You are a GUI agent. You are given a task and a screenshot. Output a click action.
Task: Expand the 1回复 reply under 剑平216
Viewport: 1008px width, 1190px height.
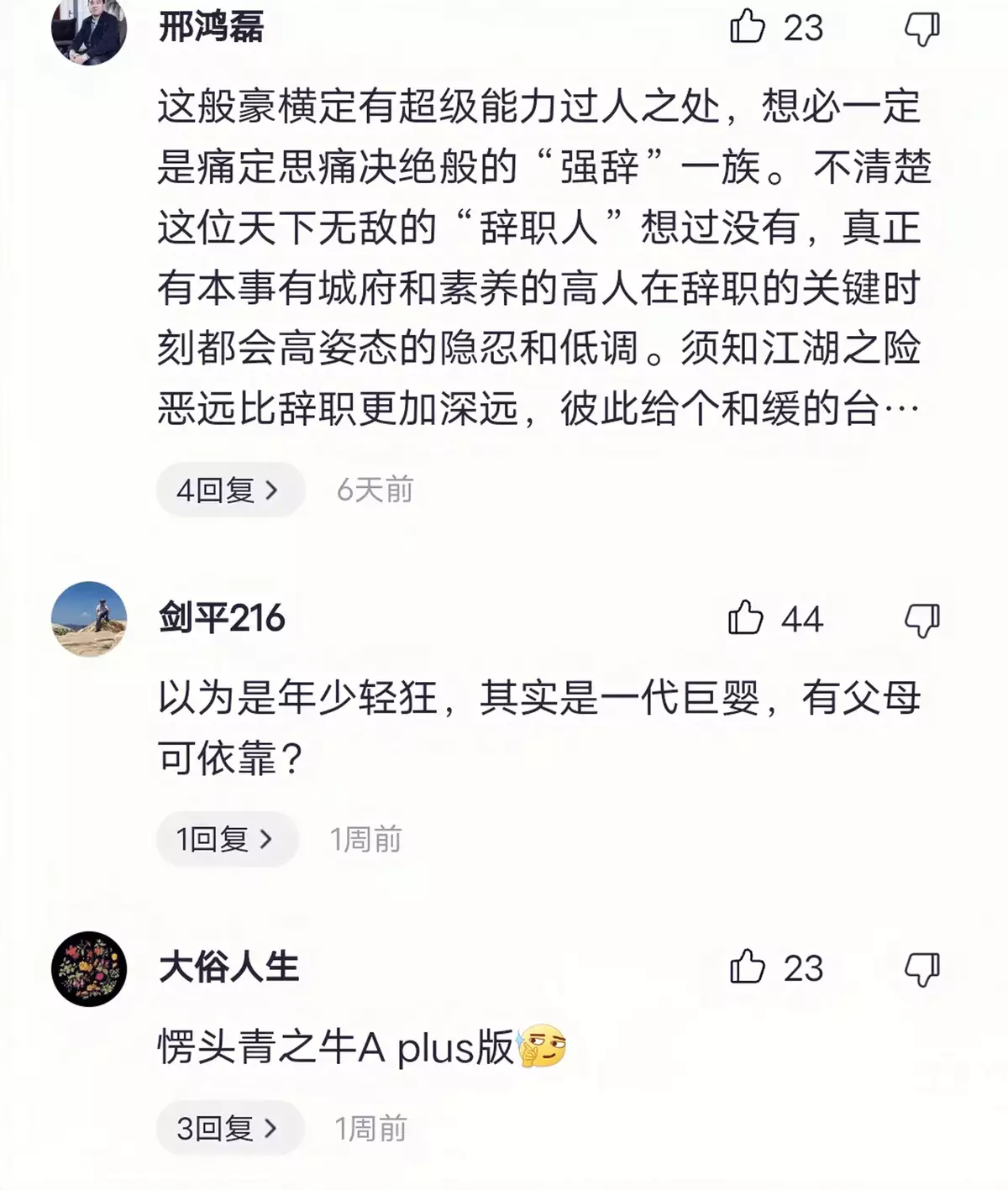(x=226, y=838)
